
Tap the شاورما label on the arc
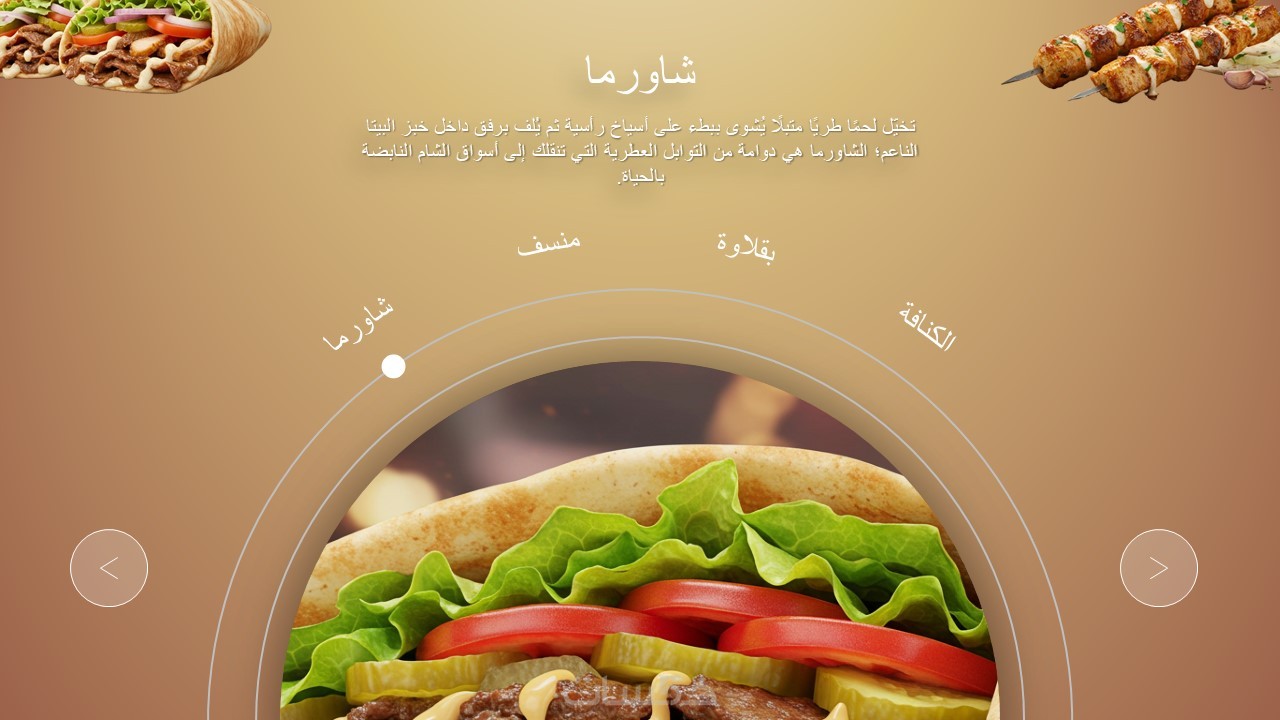(358, 323)
